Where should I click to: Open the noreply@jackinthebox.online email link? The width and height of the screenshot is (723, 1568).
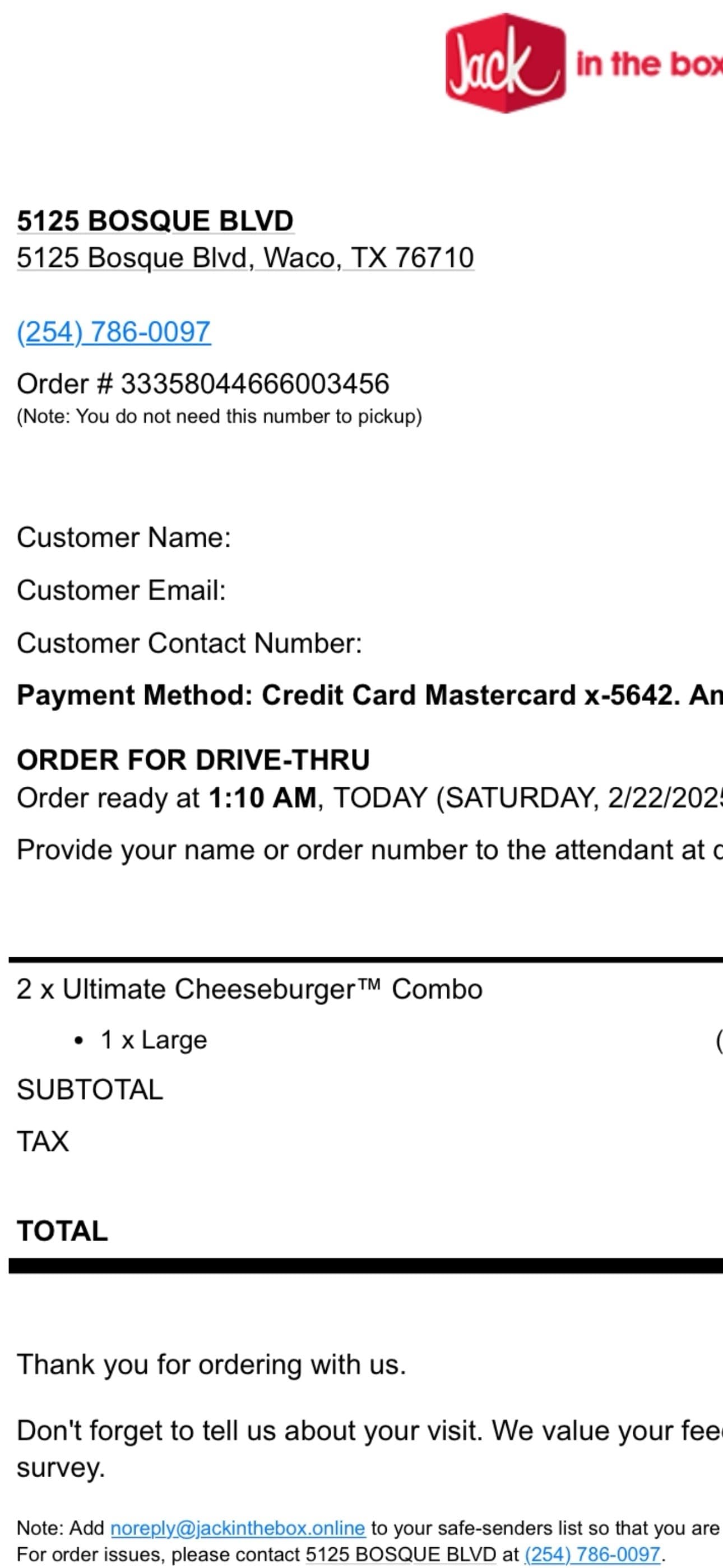237,1528
